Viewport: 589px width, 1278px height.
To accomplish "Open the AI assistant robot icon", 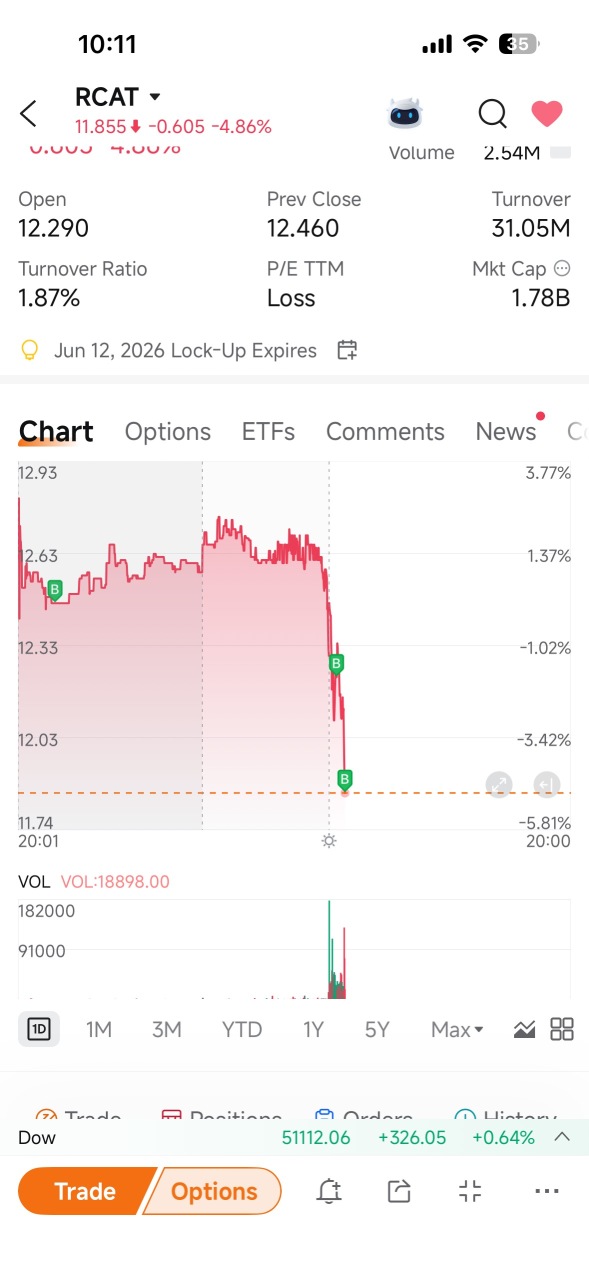I will point(405,113).
